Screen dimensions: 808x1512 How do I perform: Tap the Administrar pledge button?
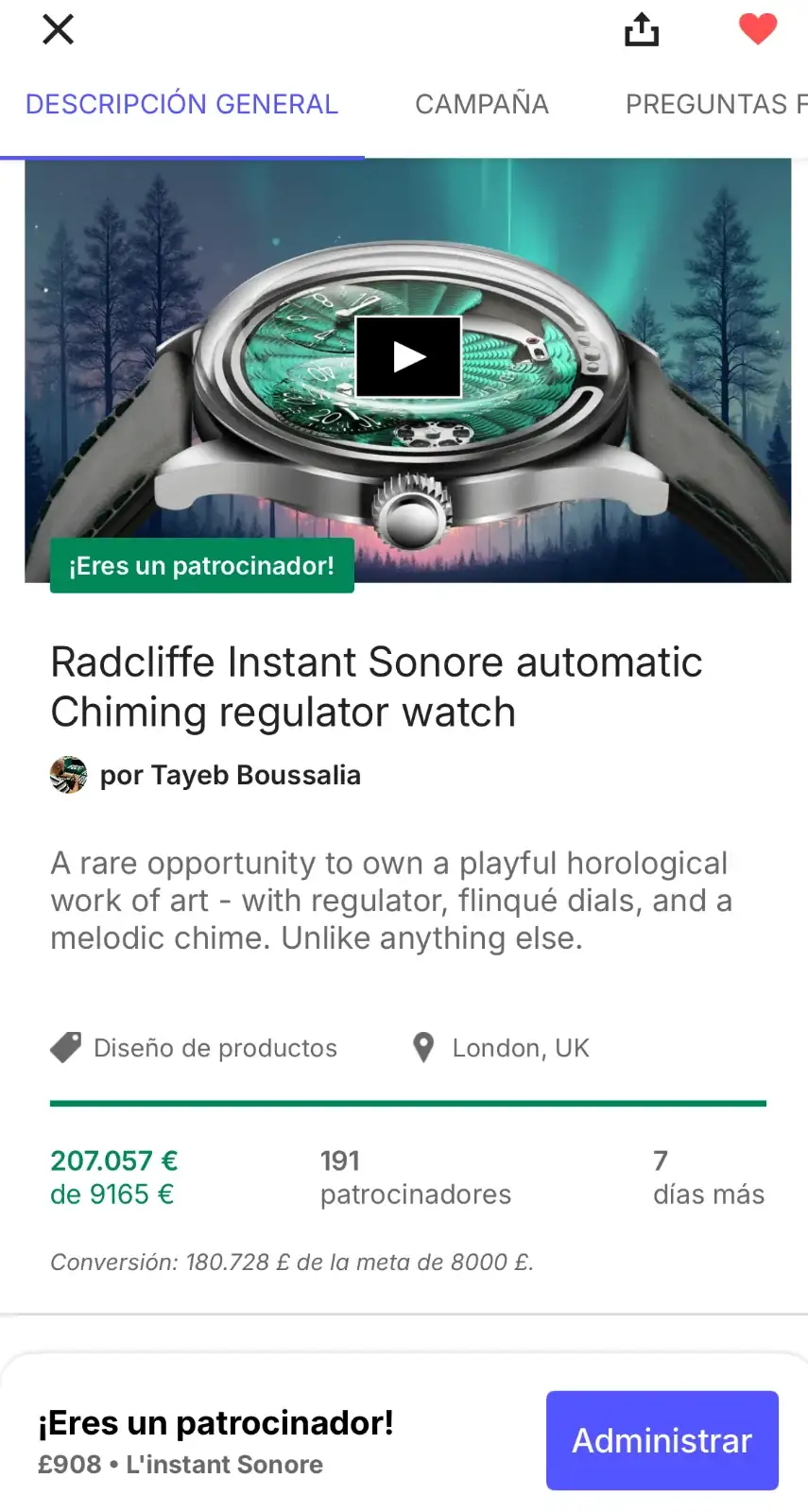click(662, 1440)
